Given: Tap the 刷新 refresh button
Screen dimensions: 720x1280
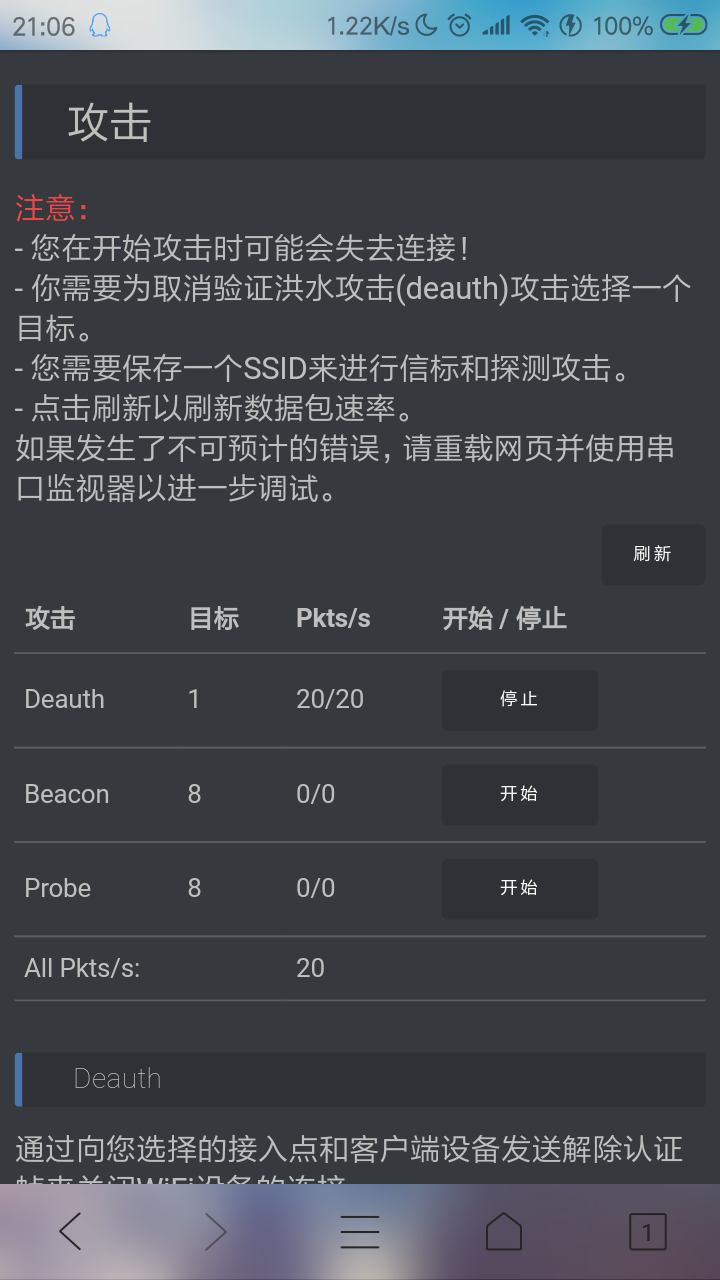Looking at the screenshot, I should click(x=653, y=554).
